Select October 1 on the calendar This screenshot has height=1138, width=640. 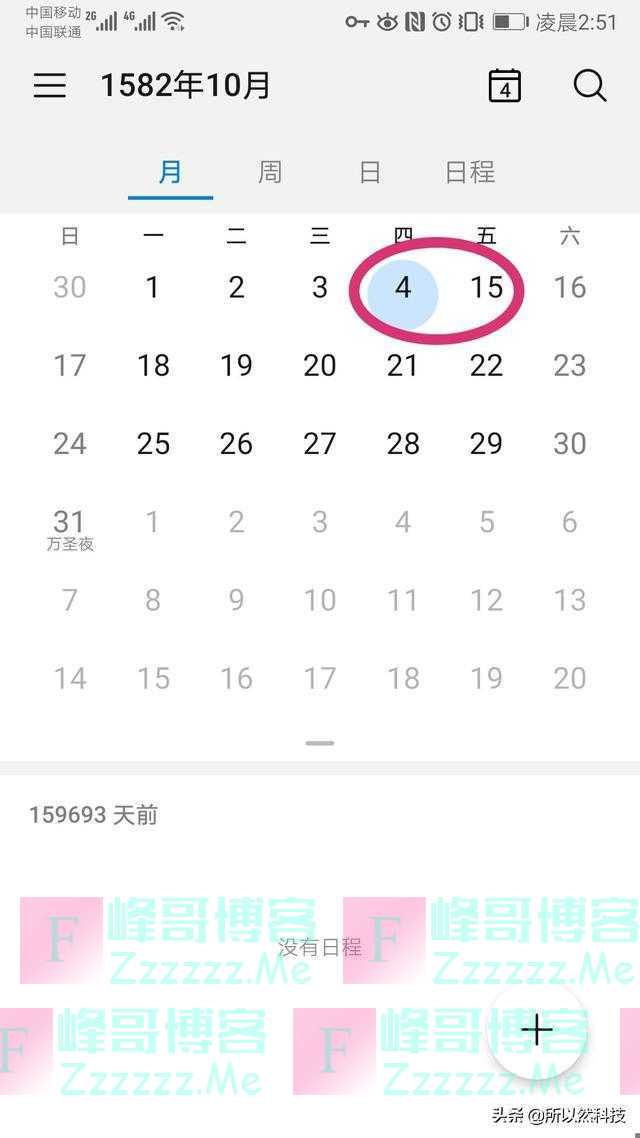pos(153,288)
